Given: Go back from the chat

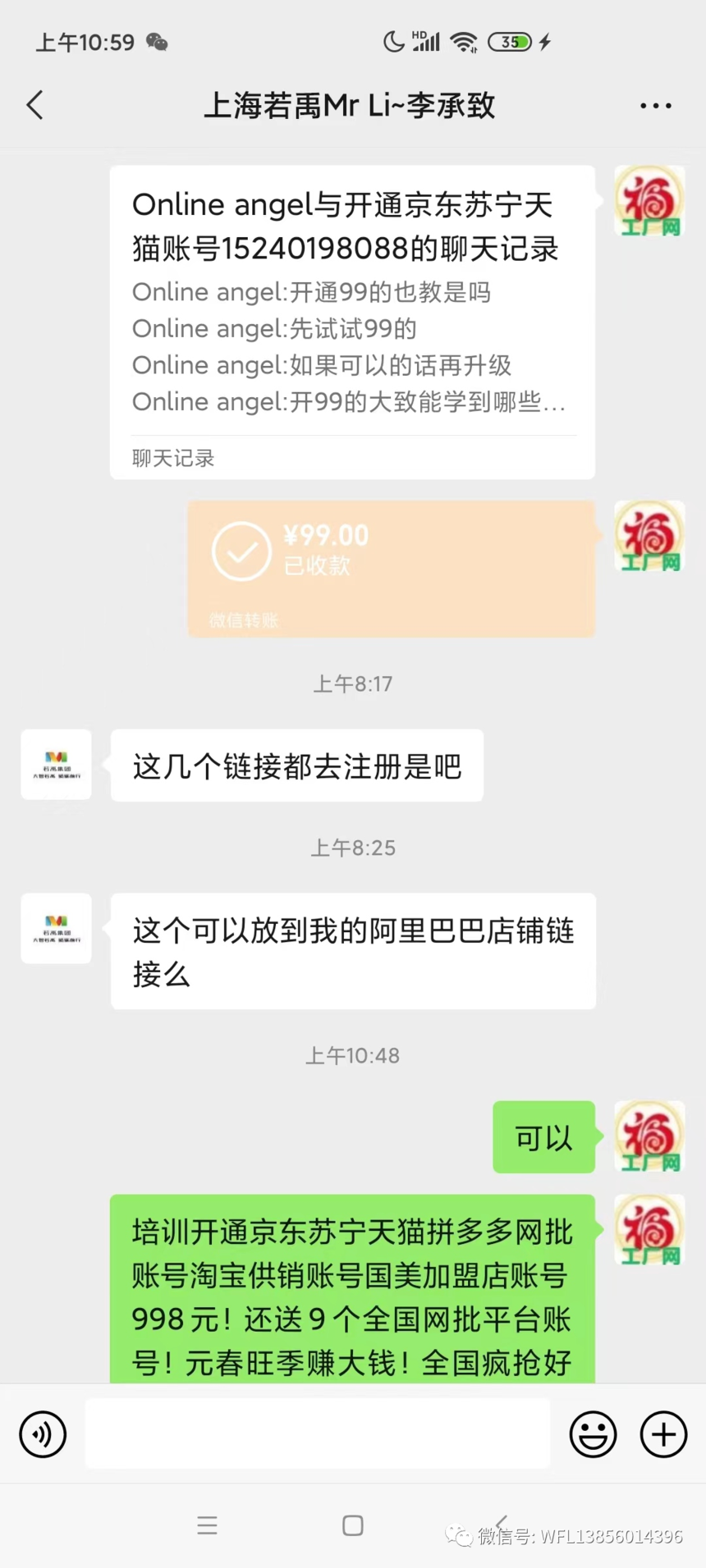Looking at the screenshot, I should 34,105.
